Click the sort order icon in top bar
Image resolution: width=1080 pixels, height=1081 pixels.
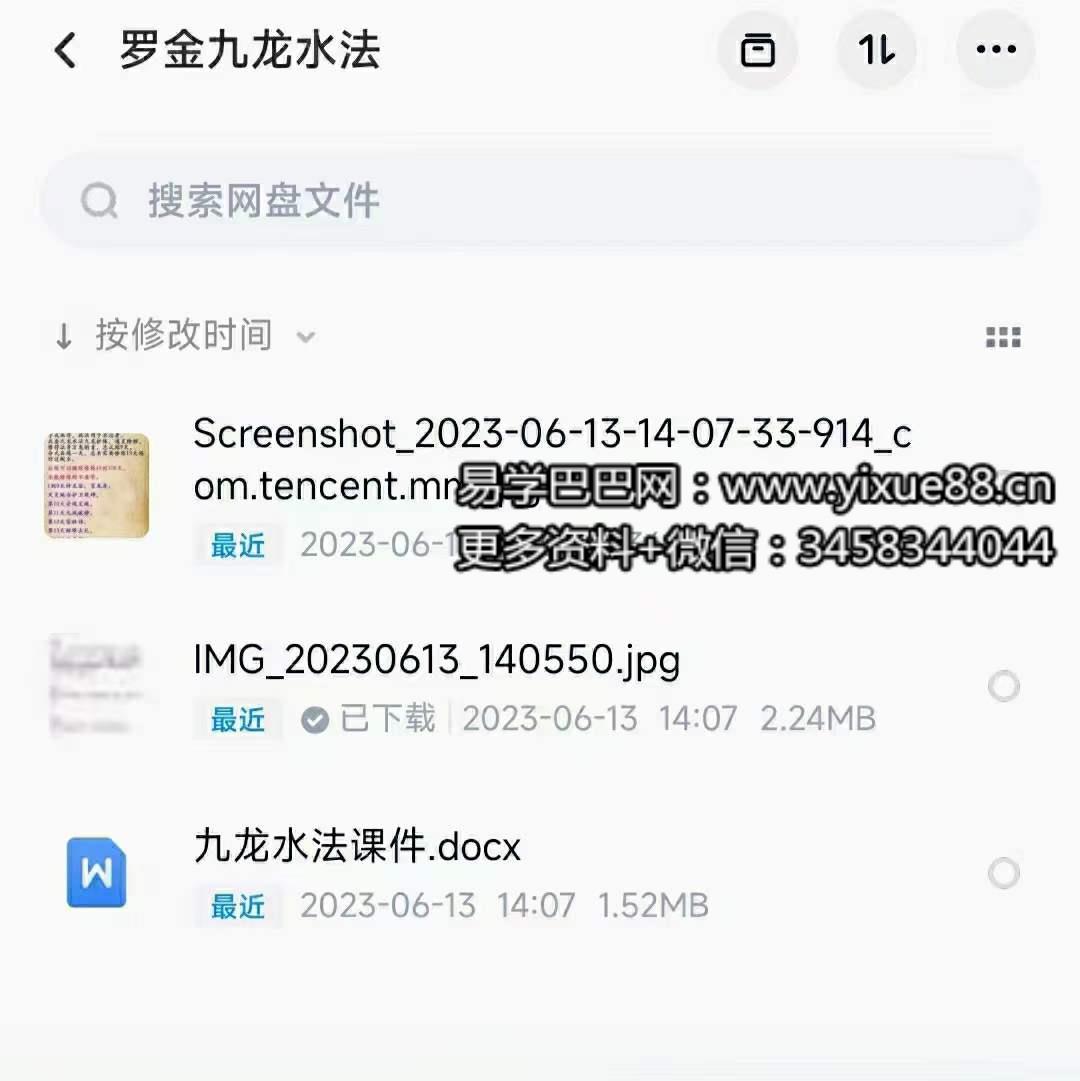tap(875, 50)
